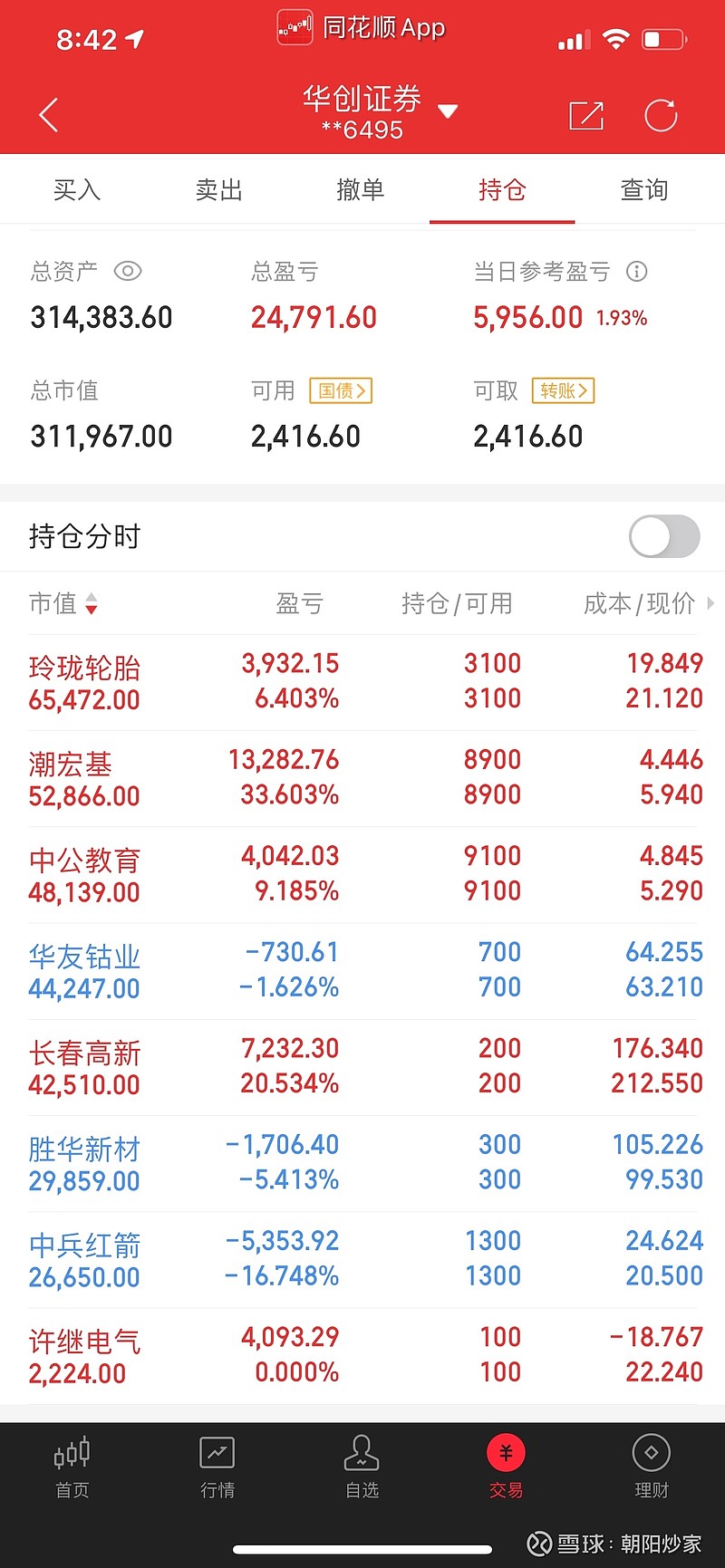Switch to the 理财 tab
This screenshot has width=725, height=1568.
651,1467
